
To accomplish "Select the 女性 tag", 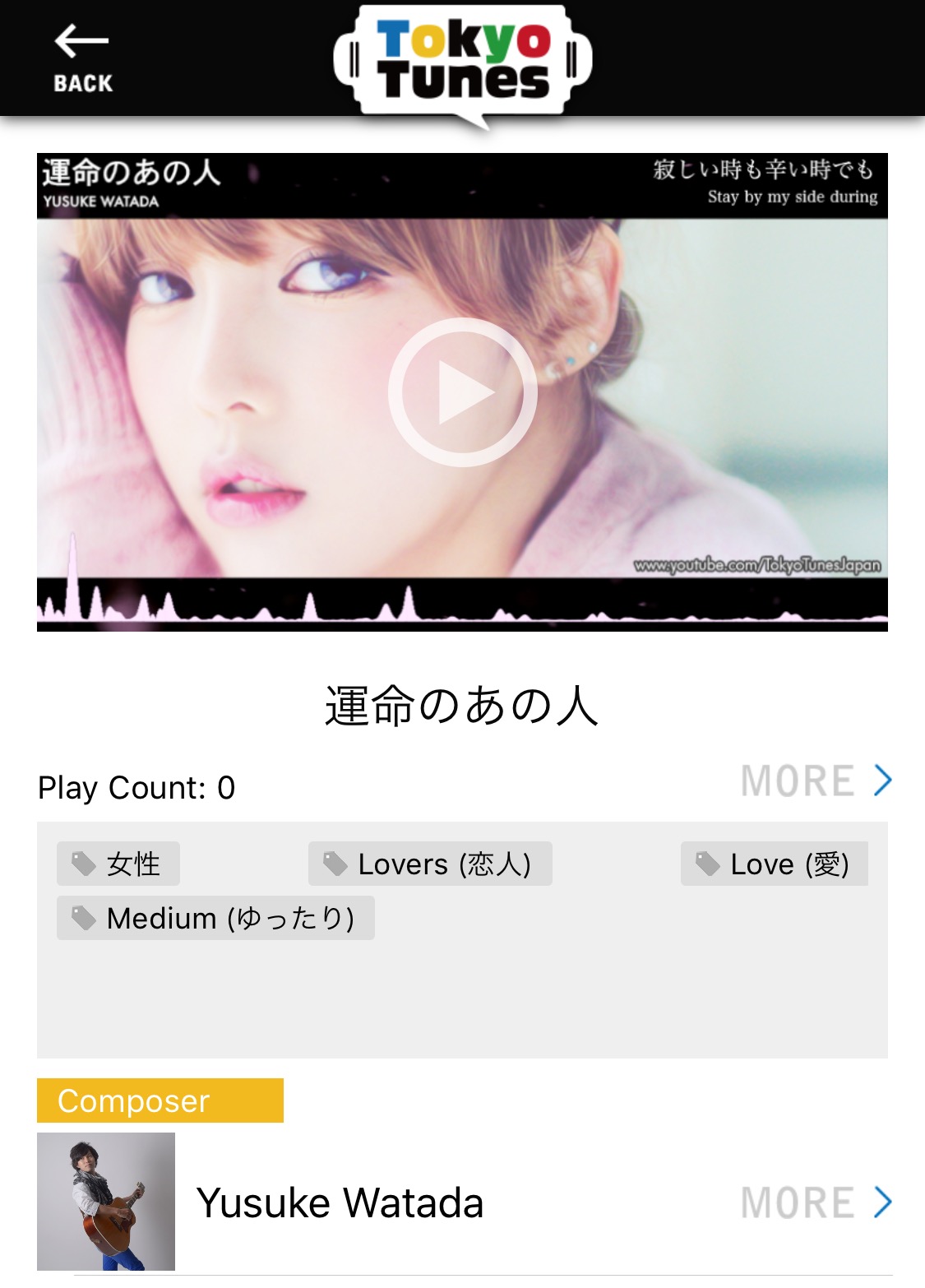I will coord(118,864).
